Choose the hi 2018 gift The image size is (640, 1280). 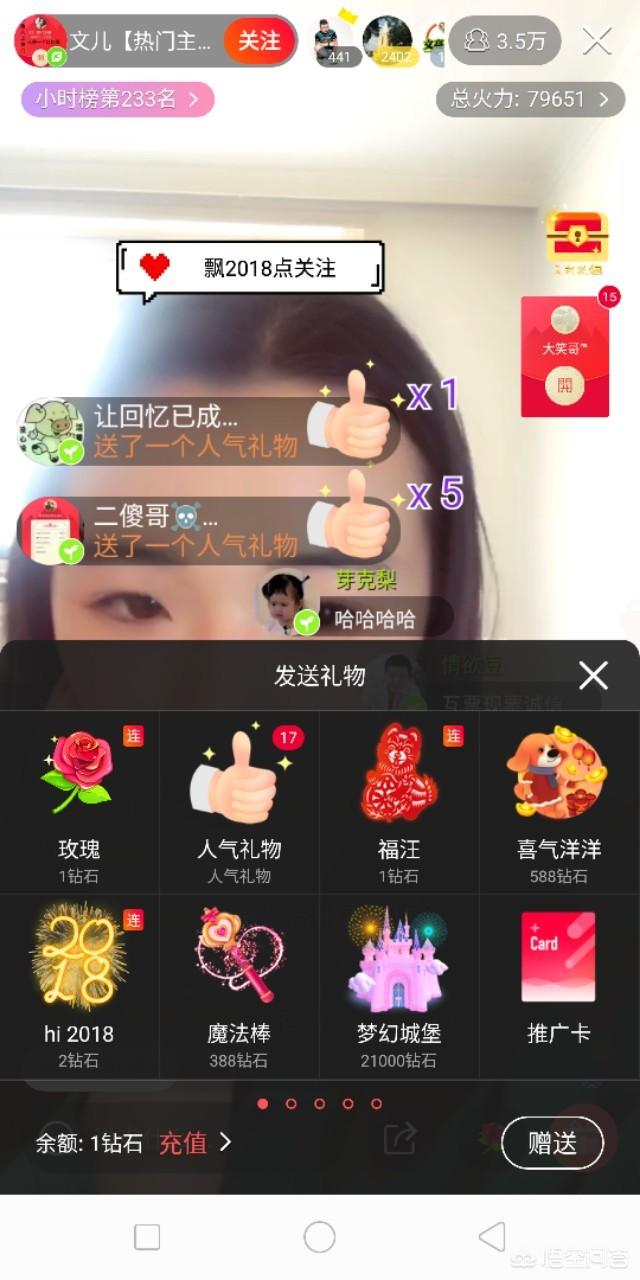[79, 985]
